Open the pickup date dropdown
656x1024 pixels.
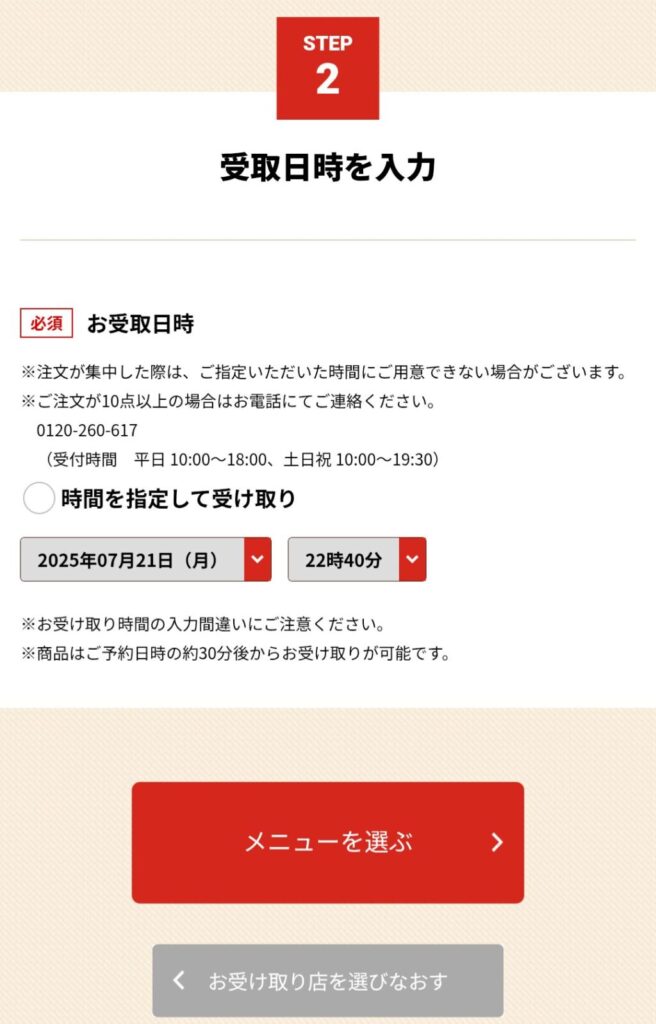[x=145, y=560]
